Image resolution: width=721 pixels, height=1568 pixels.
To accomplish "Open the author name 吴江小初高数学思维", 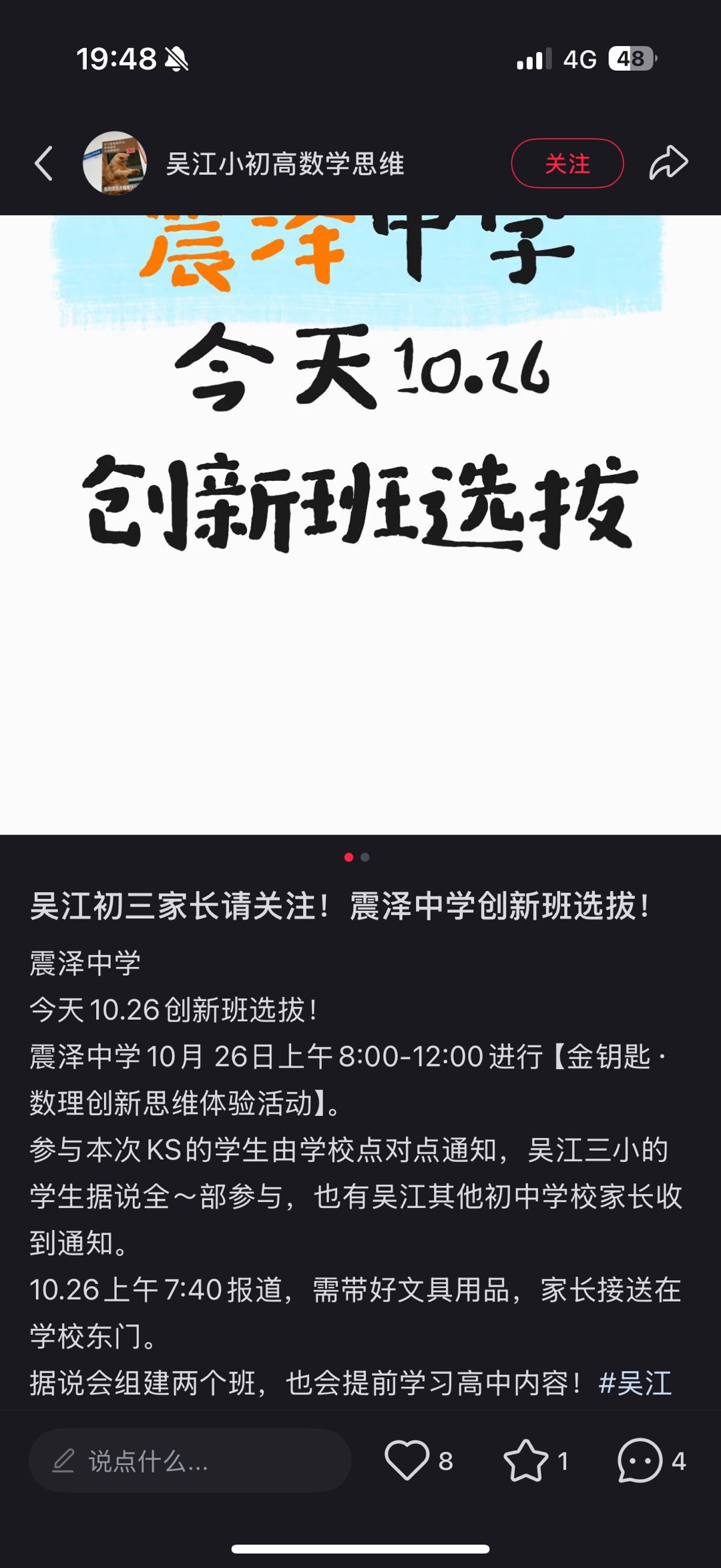I will tap(285, 164).
